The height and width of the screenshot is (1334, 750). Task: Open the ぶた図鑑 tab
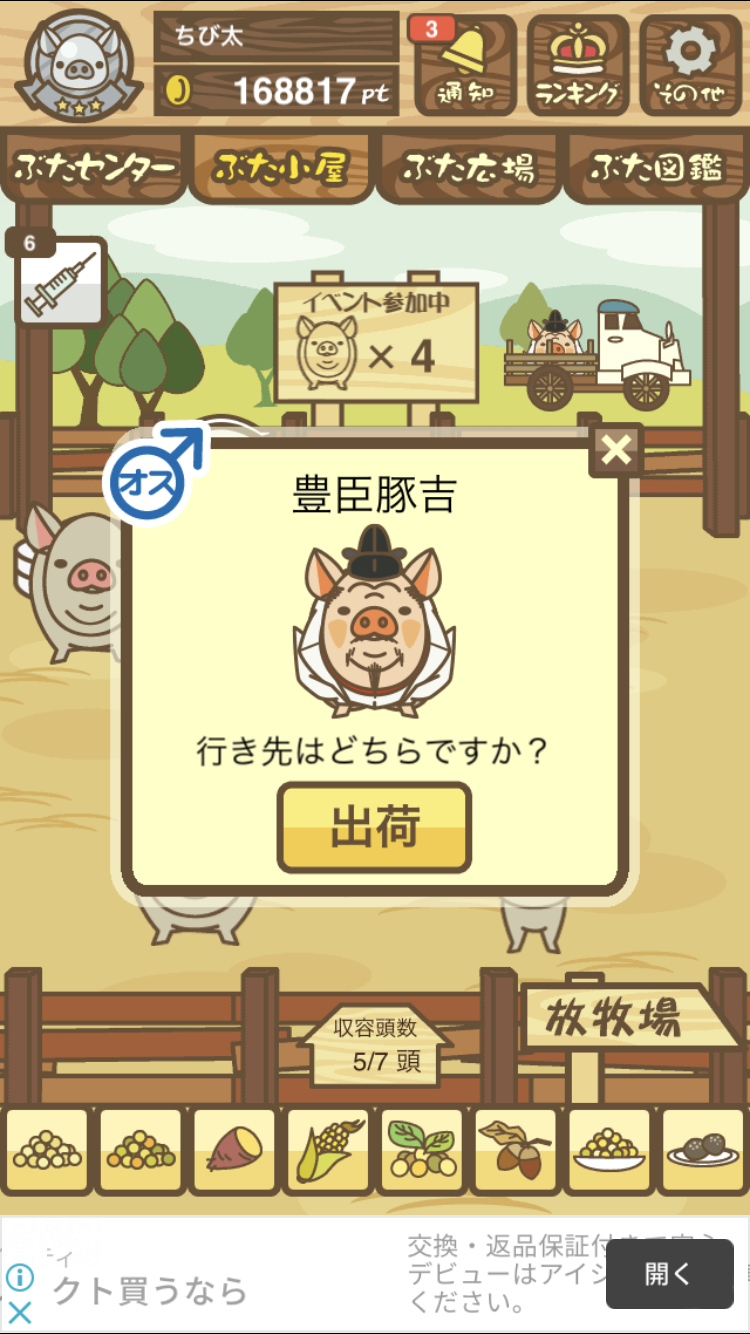click(x=656, y=168)
